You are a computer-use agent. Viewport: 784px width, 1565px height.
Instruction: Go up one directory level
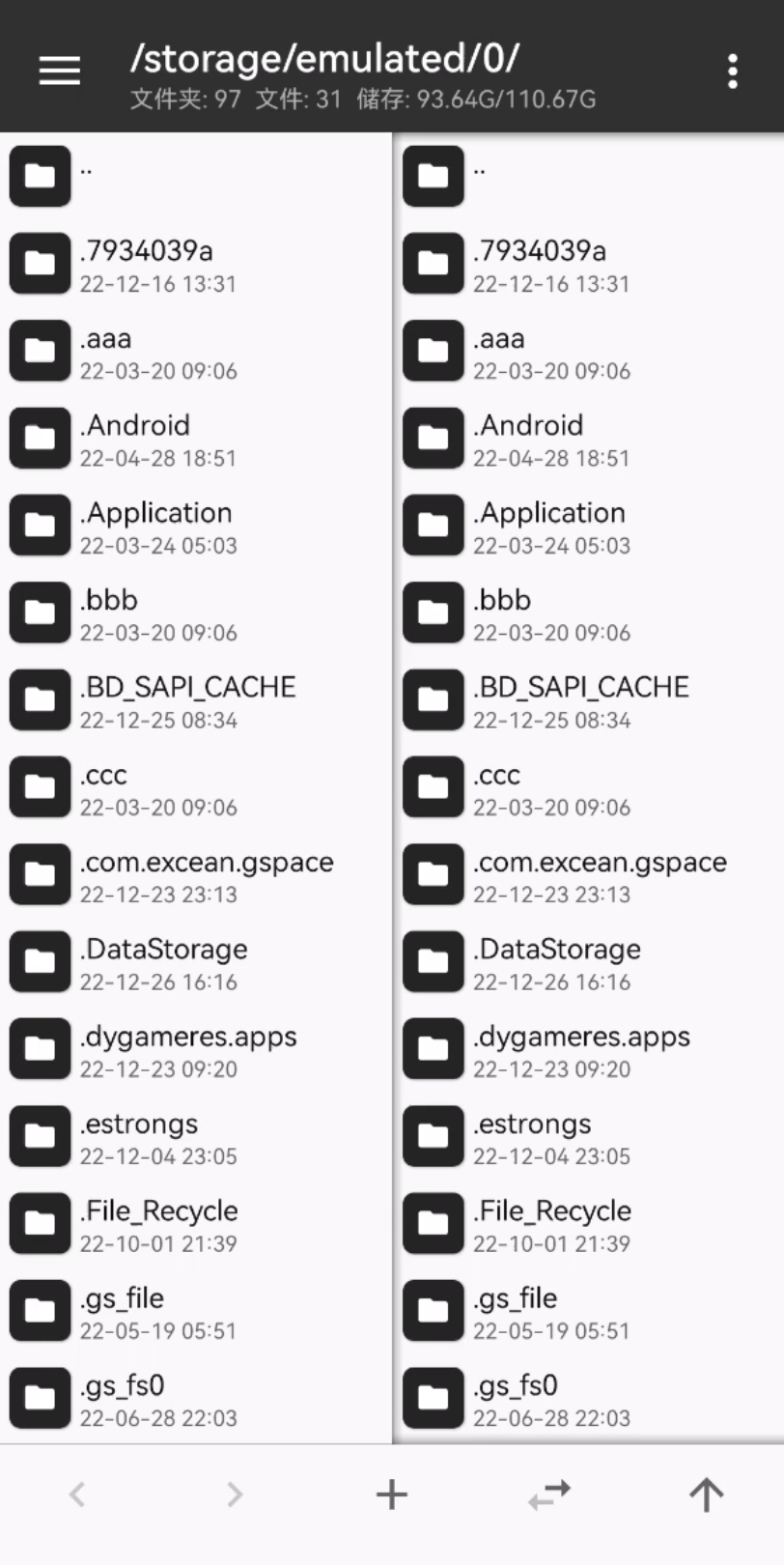click(706, 1494)
